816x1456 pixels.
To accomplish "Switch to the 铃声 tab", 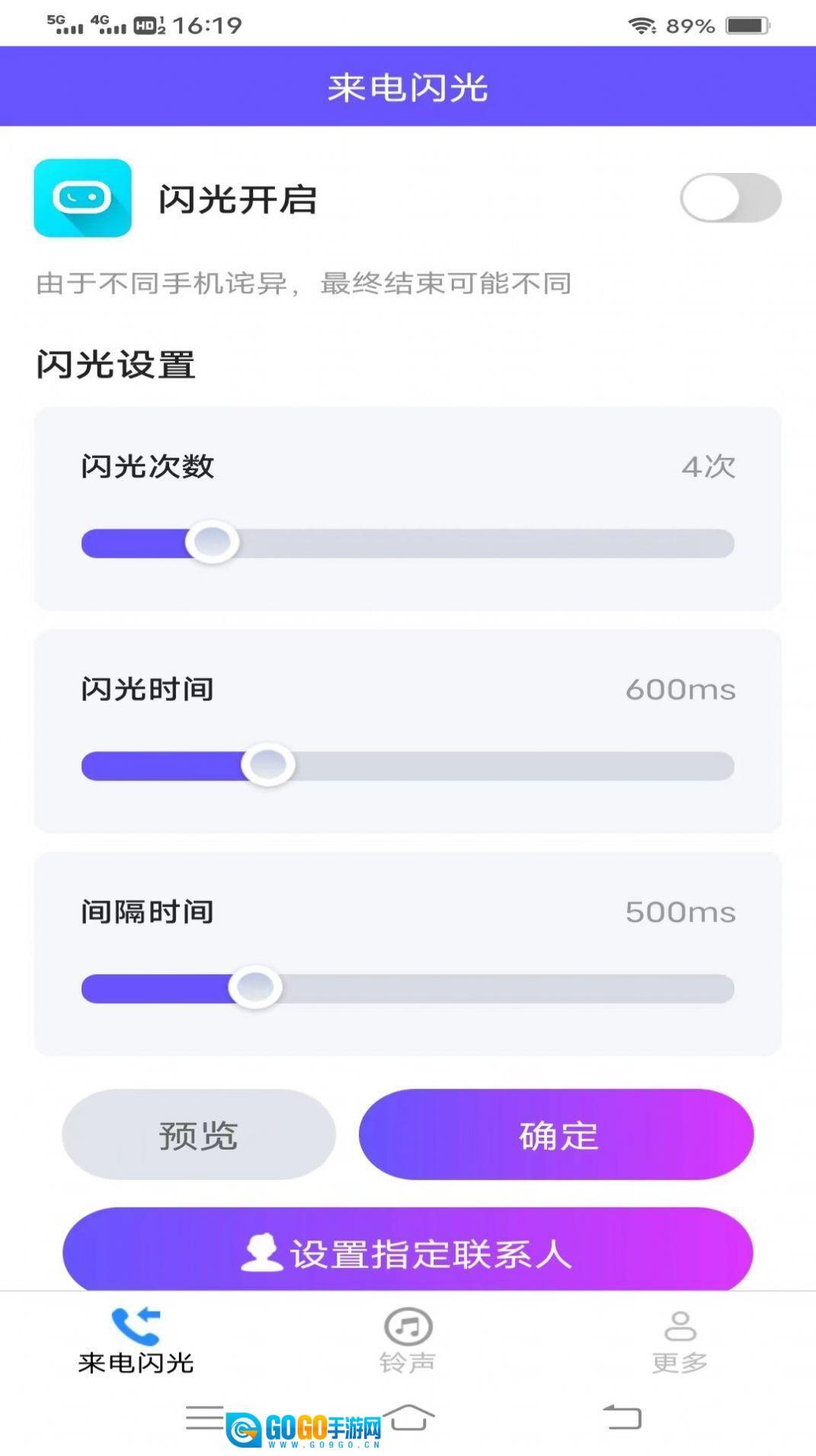I will 408,1340.
